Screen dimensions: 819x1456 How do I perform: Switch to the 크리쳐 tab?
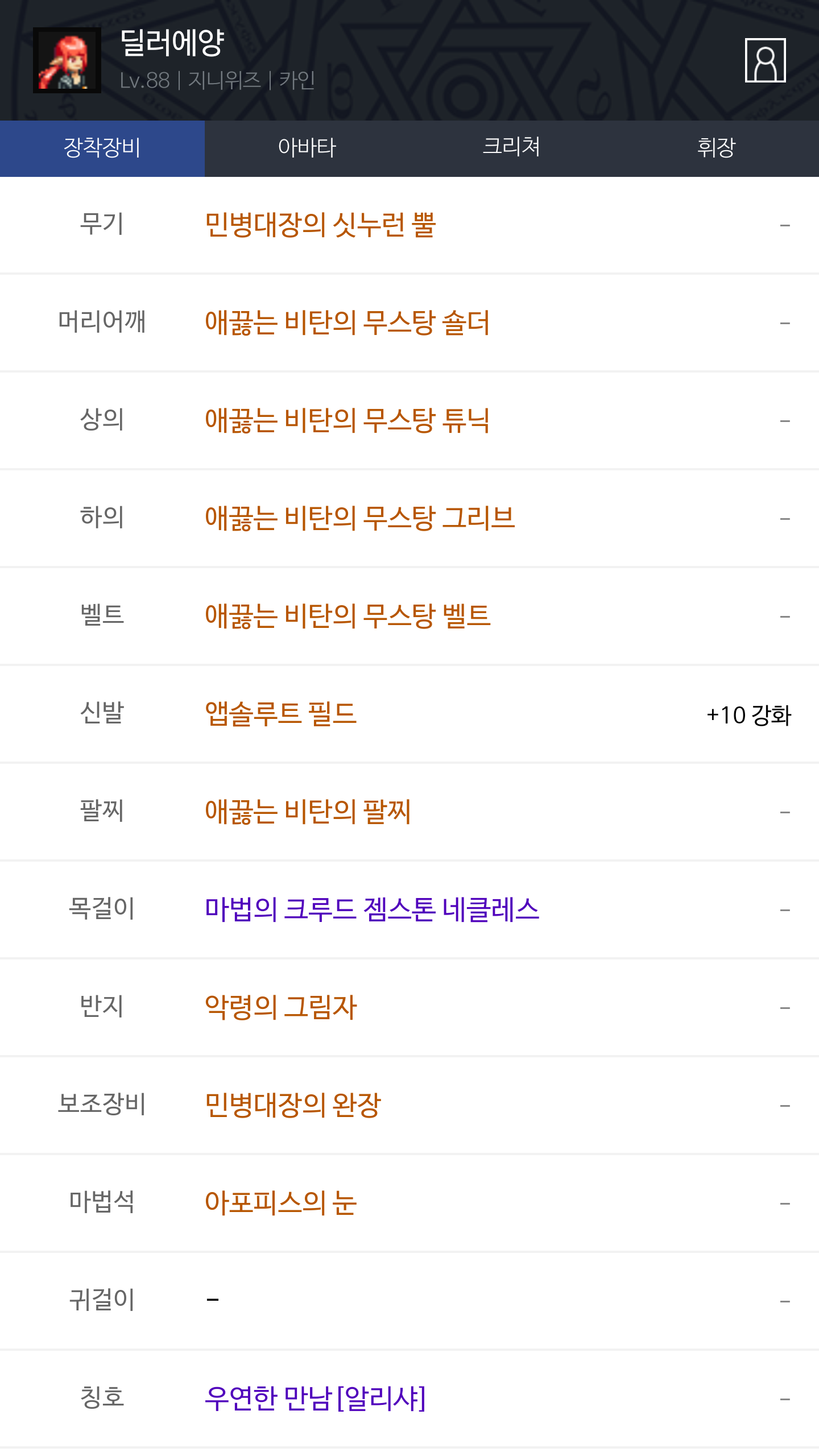[x=511, y=148]
